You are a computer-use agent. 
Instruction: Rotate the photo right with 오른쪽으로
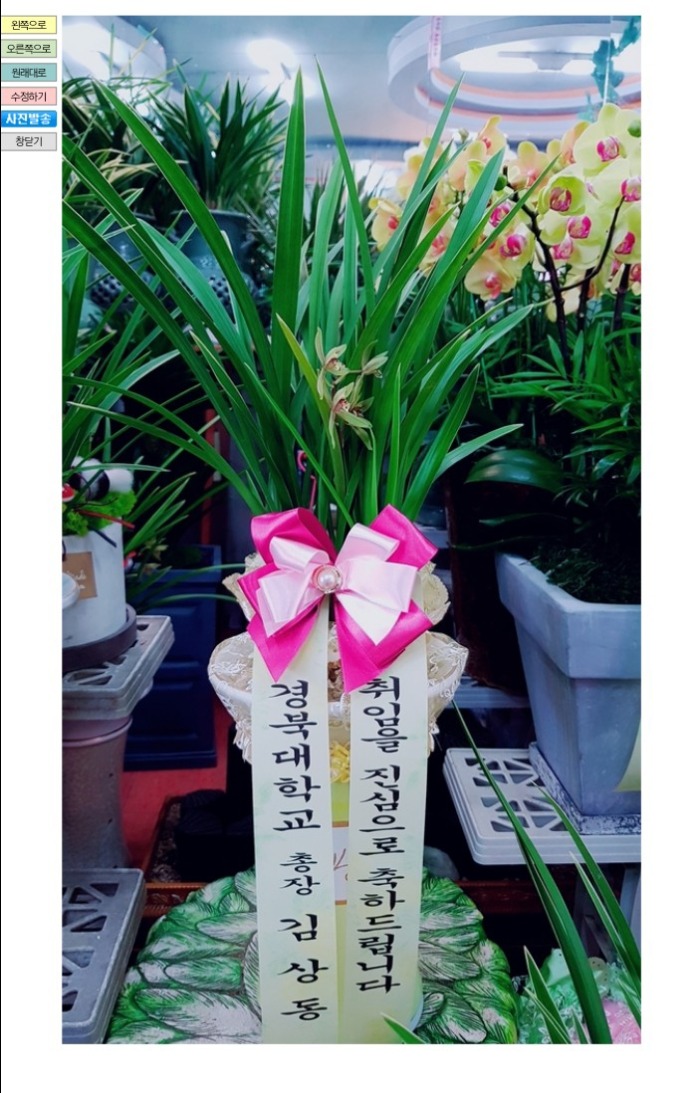pos(29,48)
